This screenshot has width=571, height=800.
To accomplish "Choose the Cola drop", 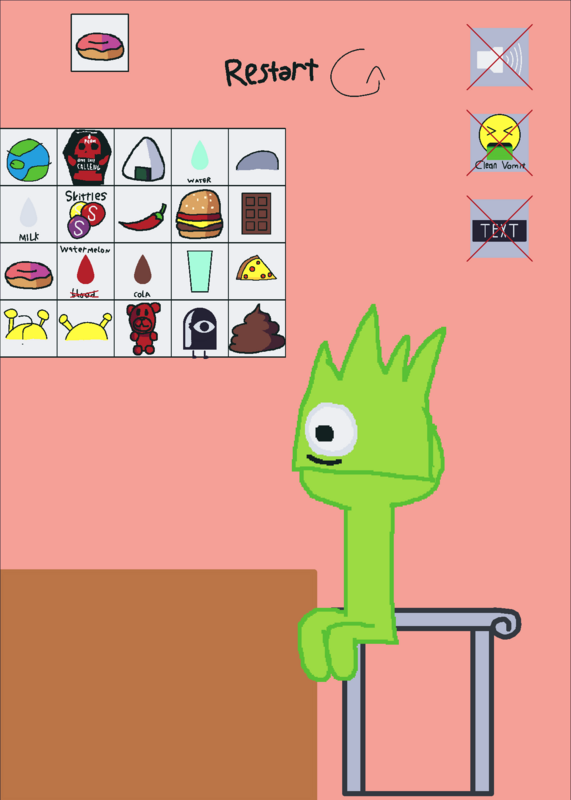I will point(143,271).
